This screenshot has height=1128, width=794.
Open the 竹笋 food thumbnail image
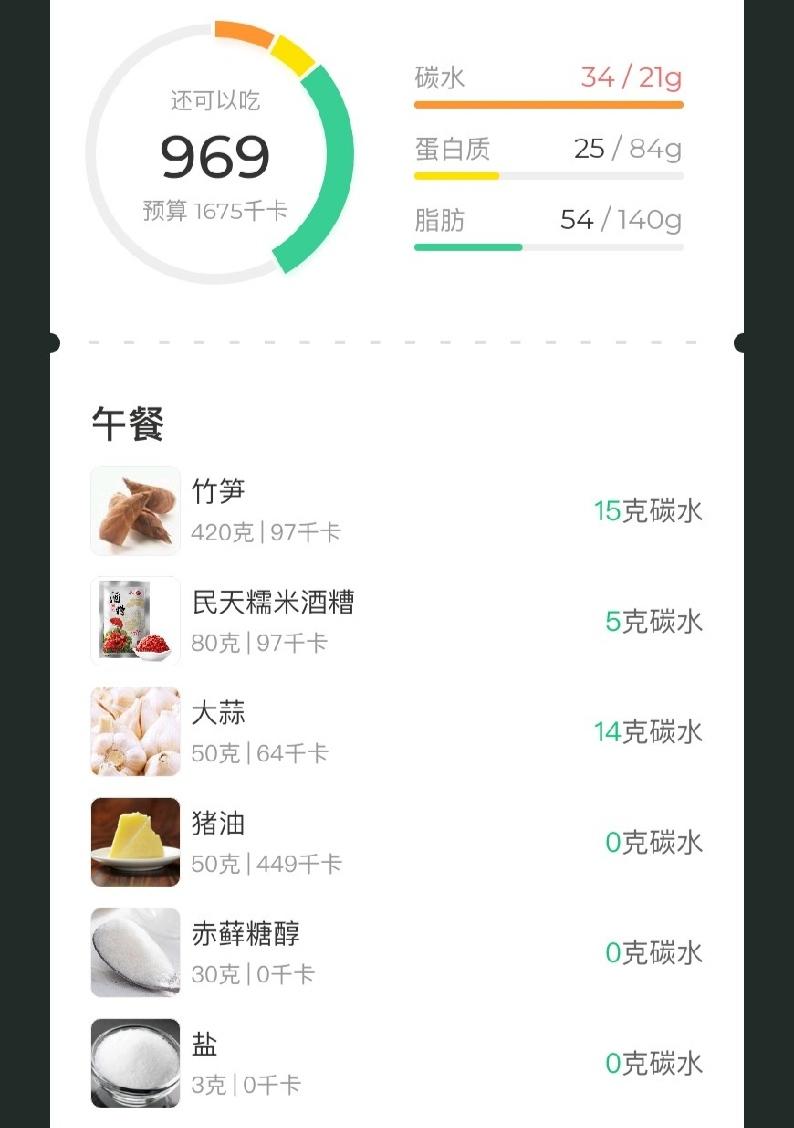(135, 510)
